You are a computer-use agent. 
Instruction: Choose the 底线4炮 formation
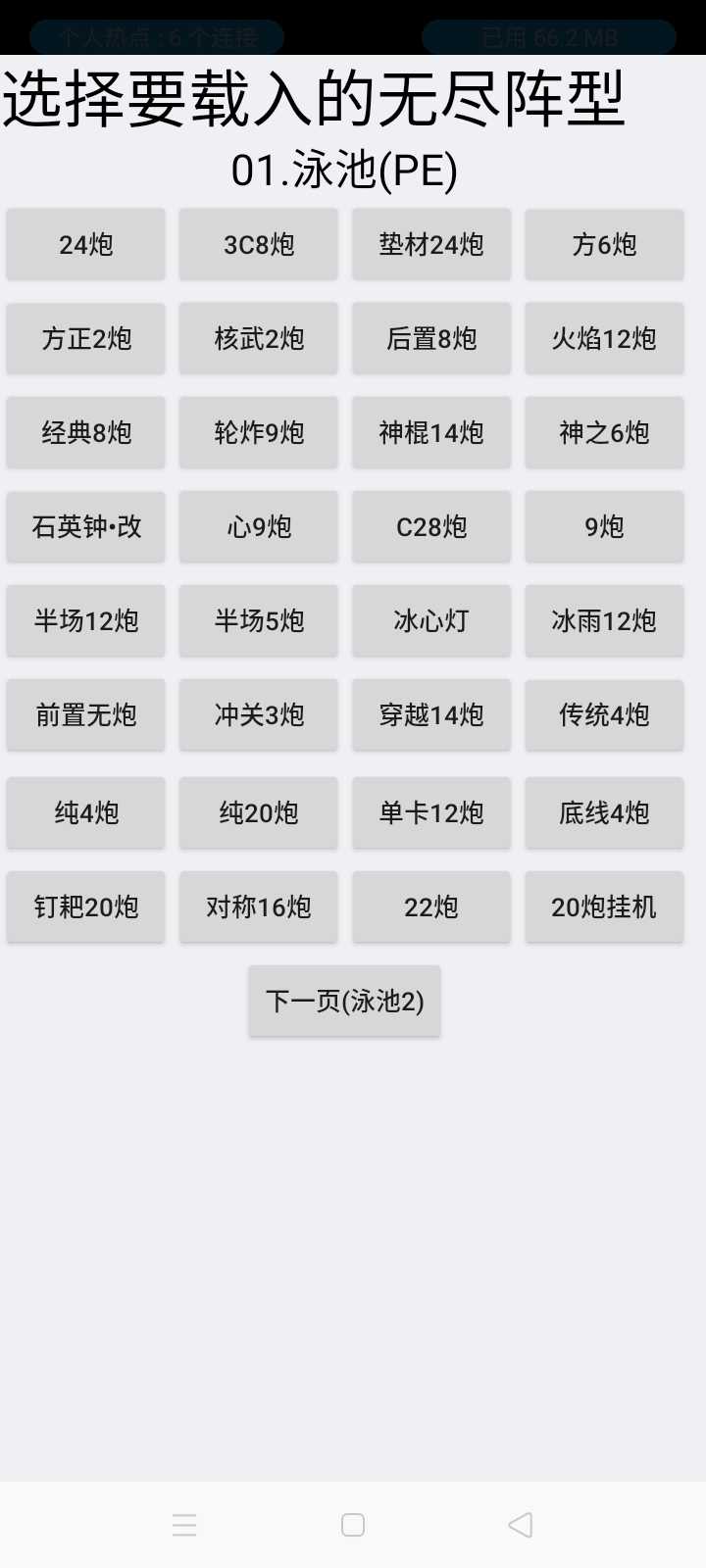coord(604,812)
